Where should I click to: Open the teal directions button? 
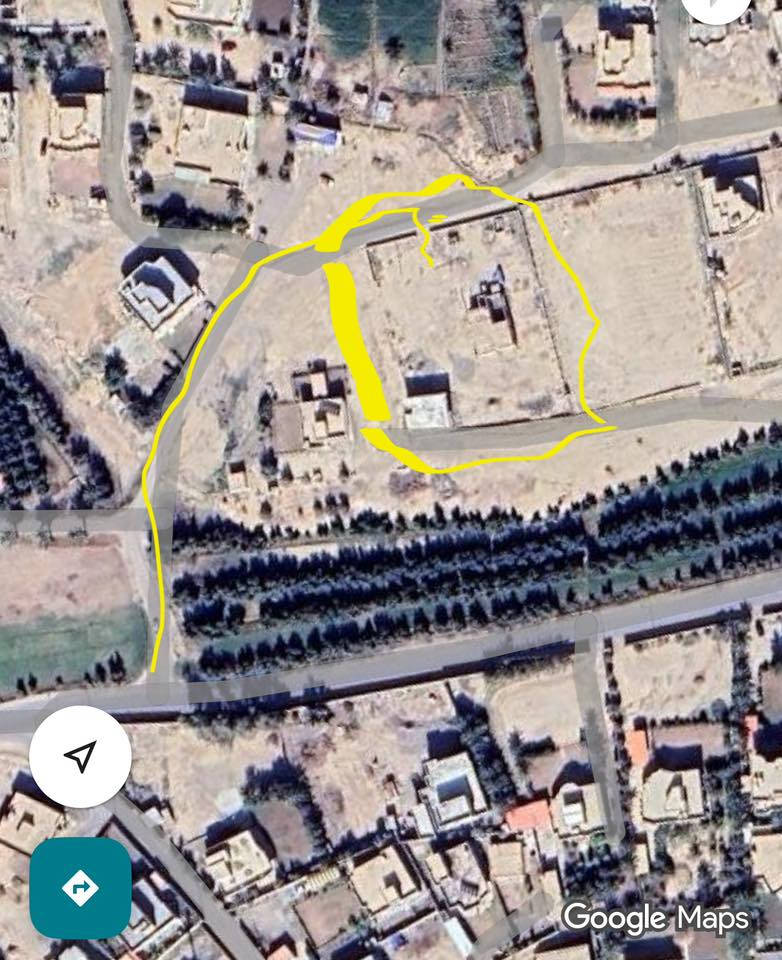click(x=80, y=887)
